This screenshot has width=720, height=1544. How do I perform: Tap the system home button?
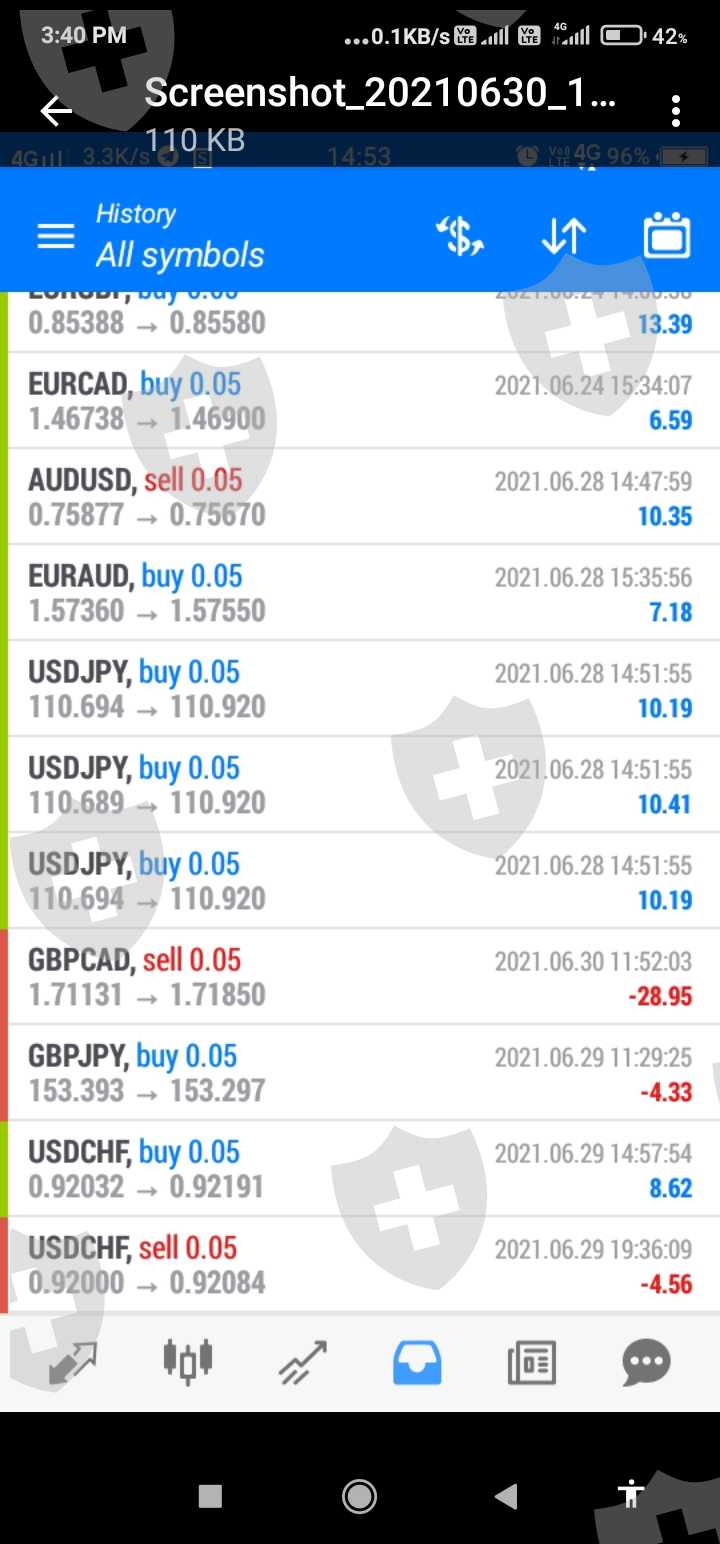359,1496
